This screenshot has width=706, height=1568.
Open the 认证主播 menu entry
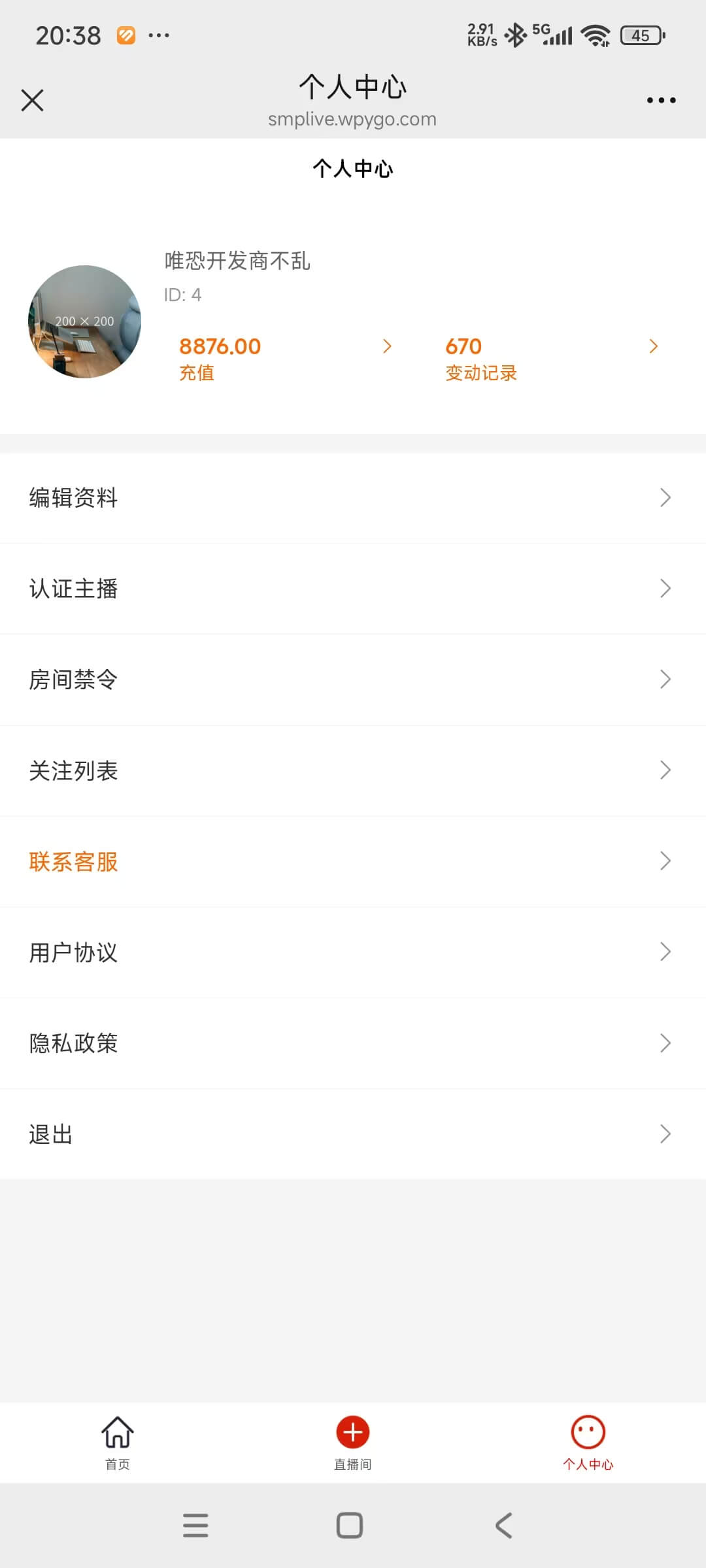tap(353, 589)
